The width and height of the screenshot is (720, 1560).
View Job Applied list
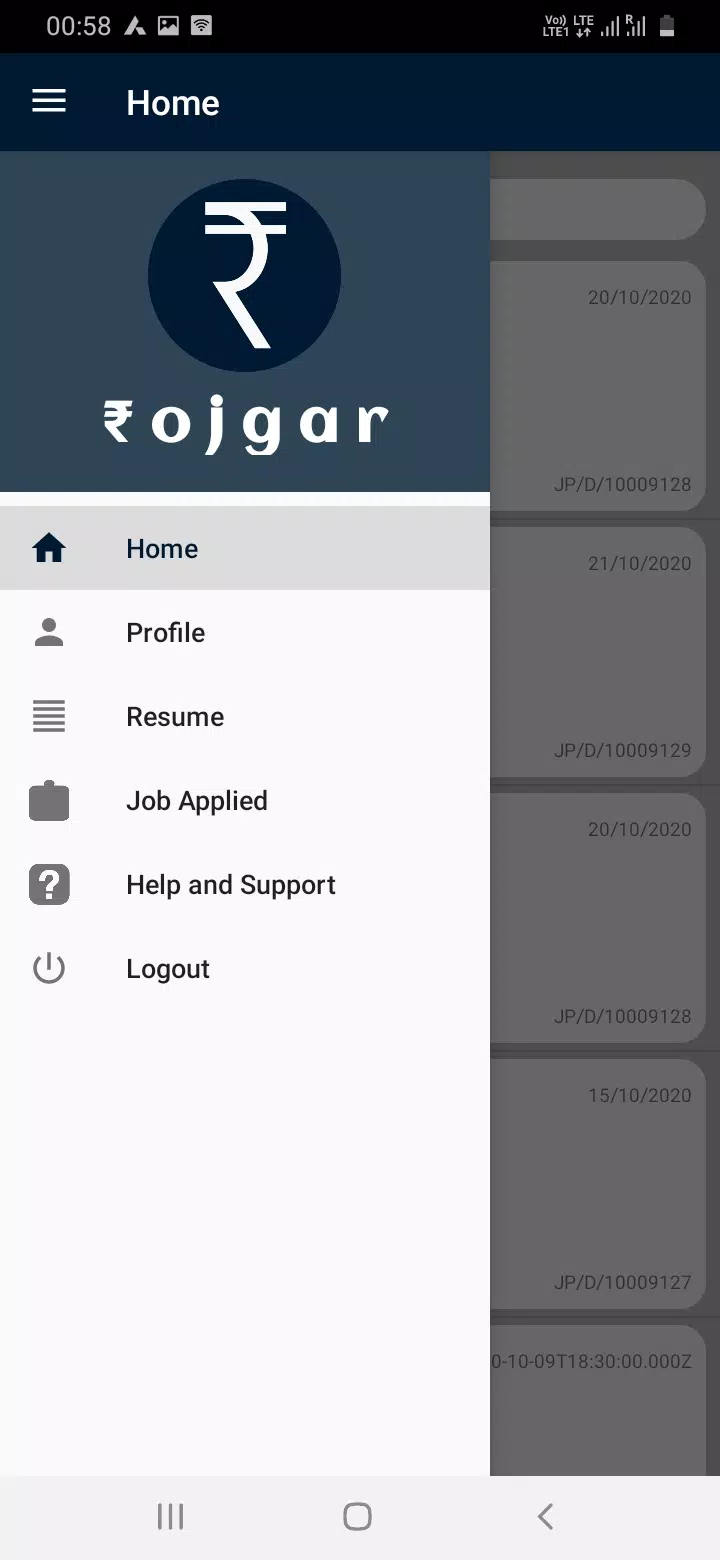click(x=244, y=800)
